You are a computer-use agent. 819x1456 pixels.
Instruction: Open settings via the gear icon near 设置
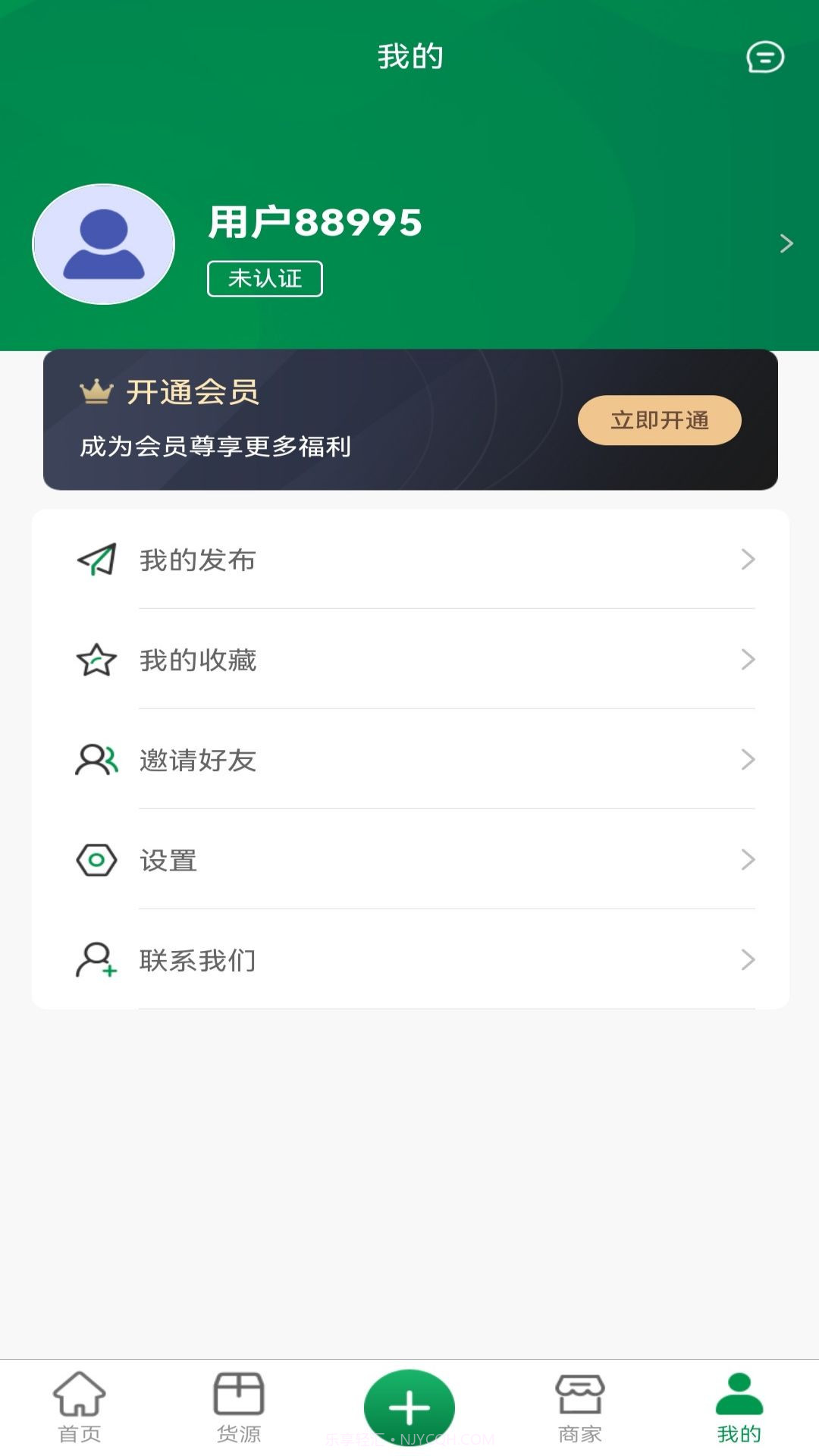[x=96, y=861]
